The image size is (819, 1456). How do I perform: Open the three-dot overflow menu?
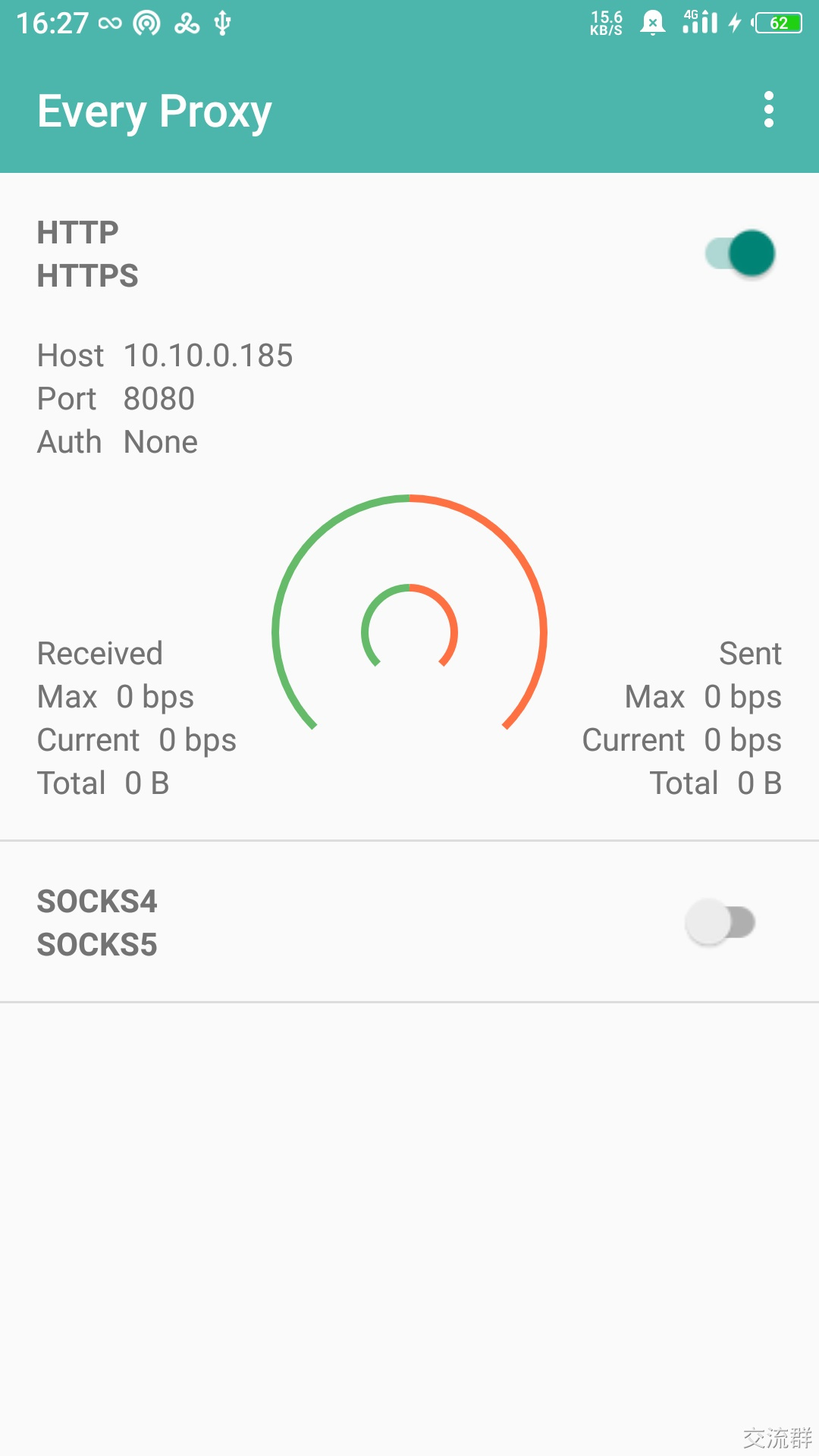769,111
